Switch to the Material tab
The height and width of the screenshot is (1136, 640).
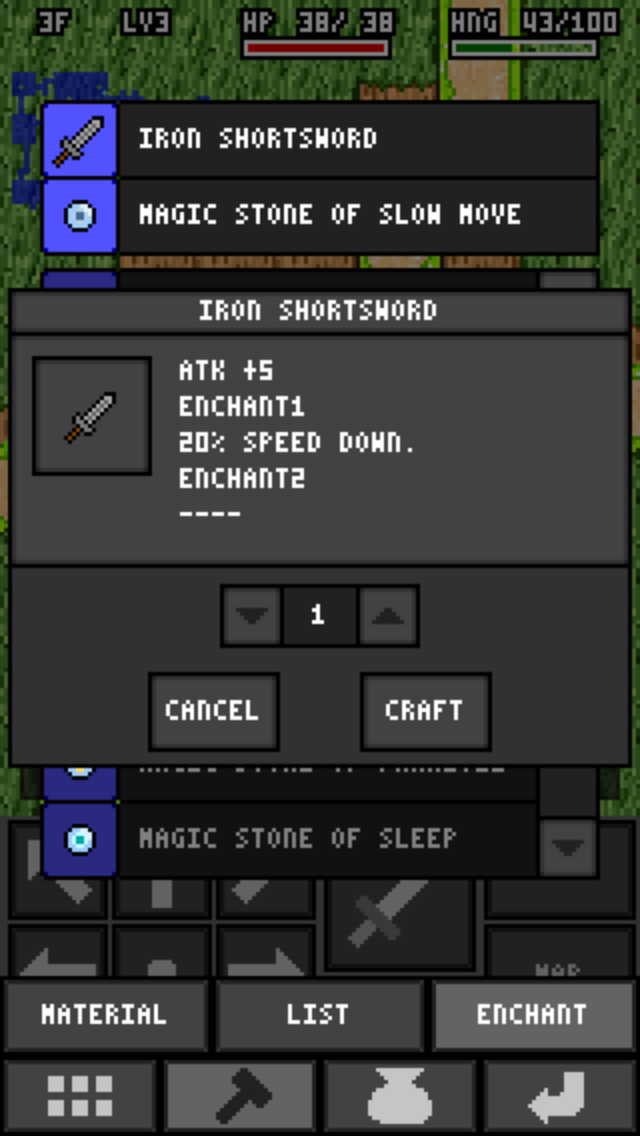click(x=105, y=1014)
